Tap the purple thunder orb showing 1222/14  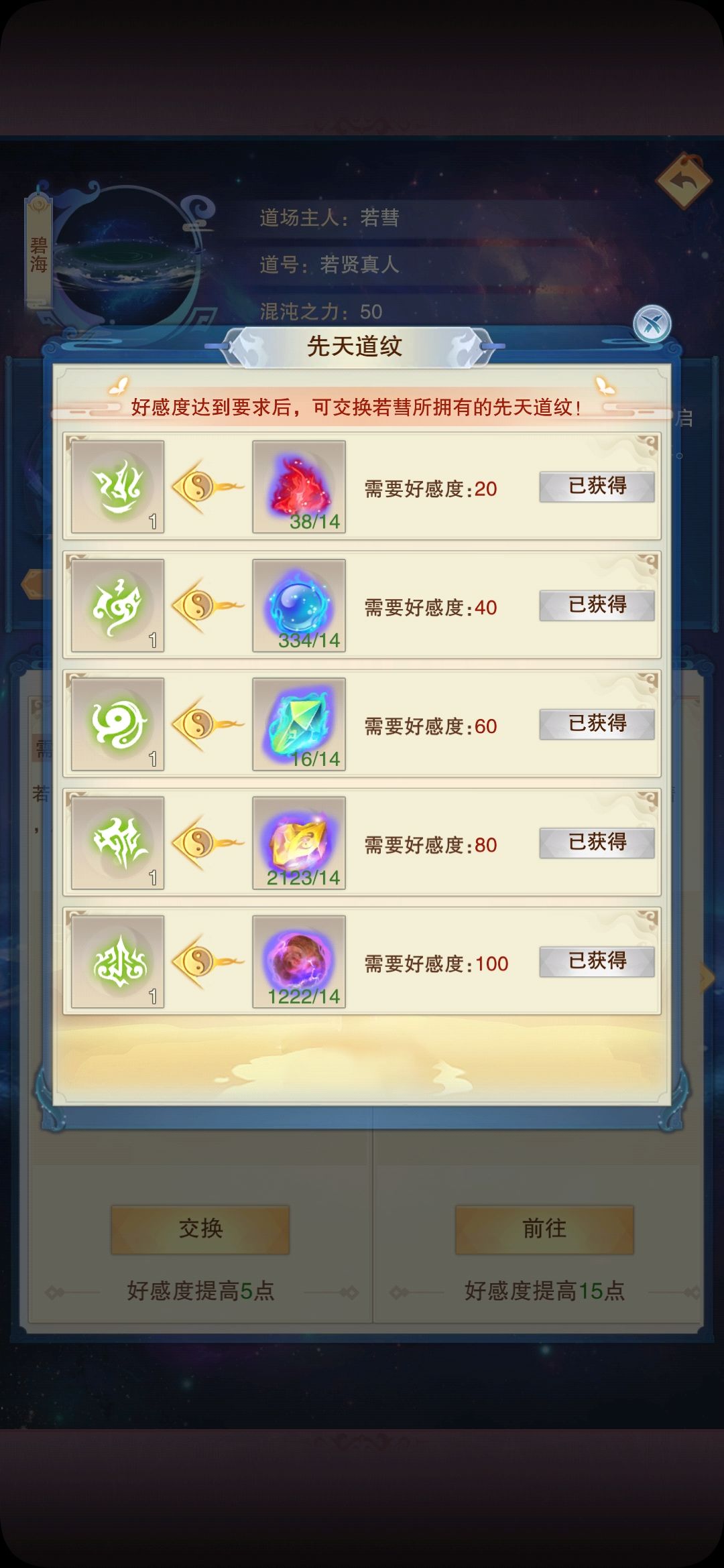click(300, 962)
